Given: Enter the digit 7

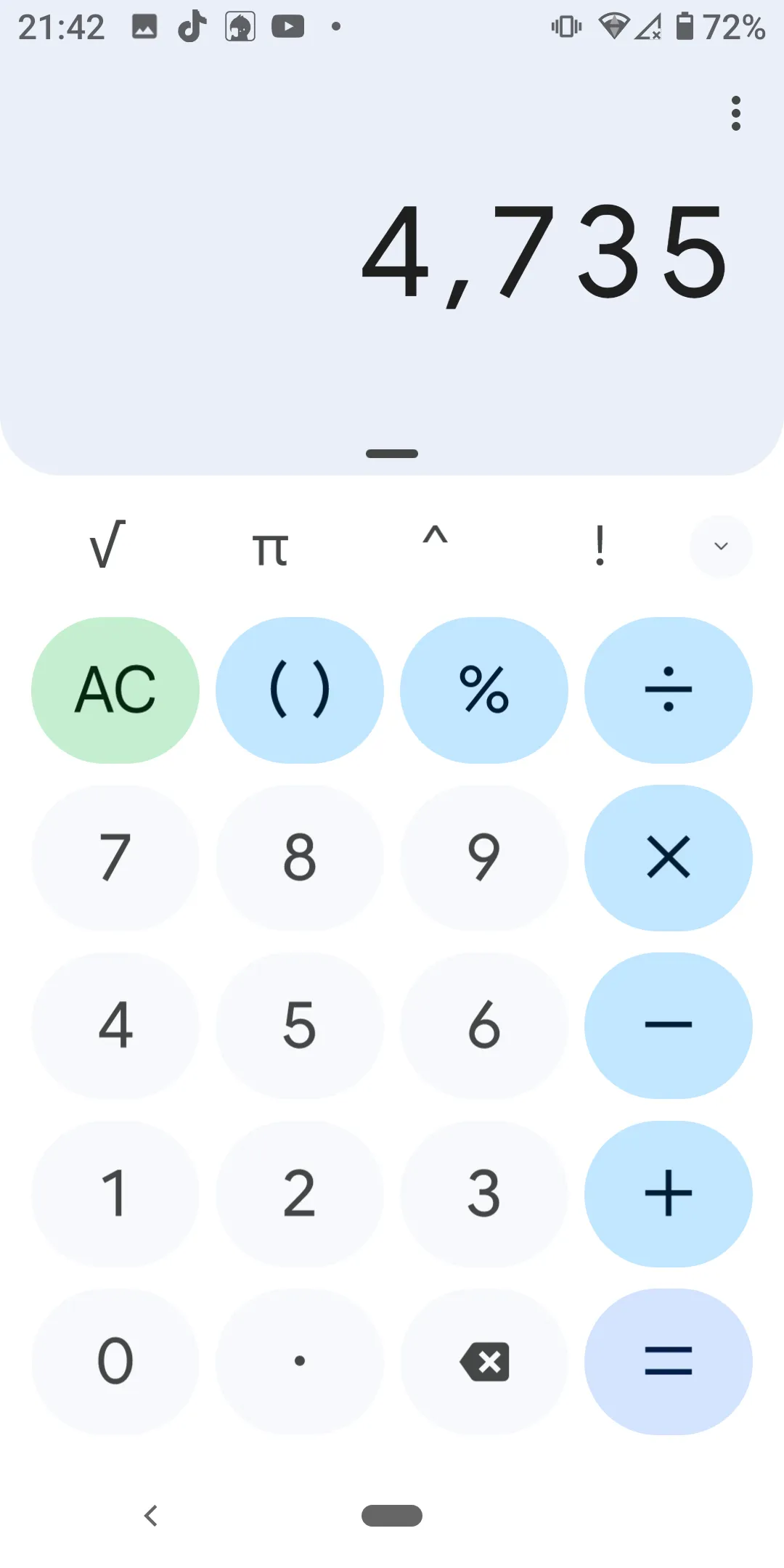Looking at the screenshot, I should 115,857.
